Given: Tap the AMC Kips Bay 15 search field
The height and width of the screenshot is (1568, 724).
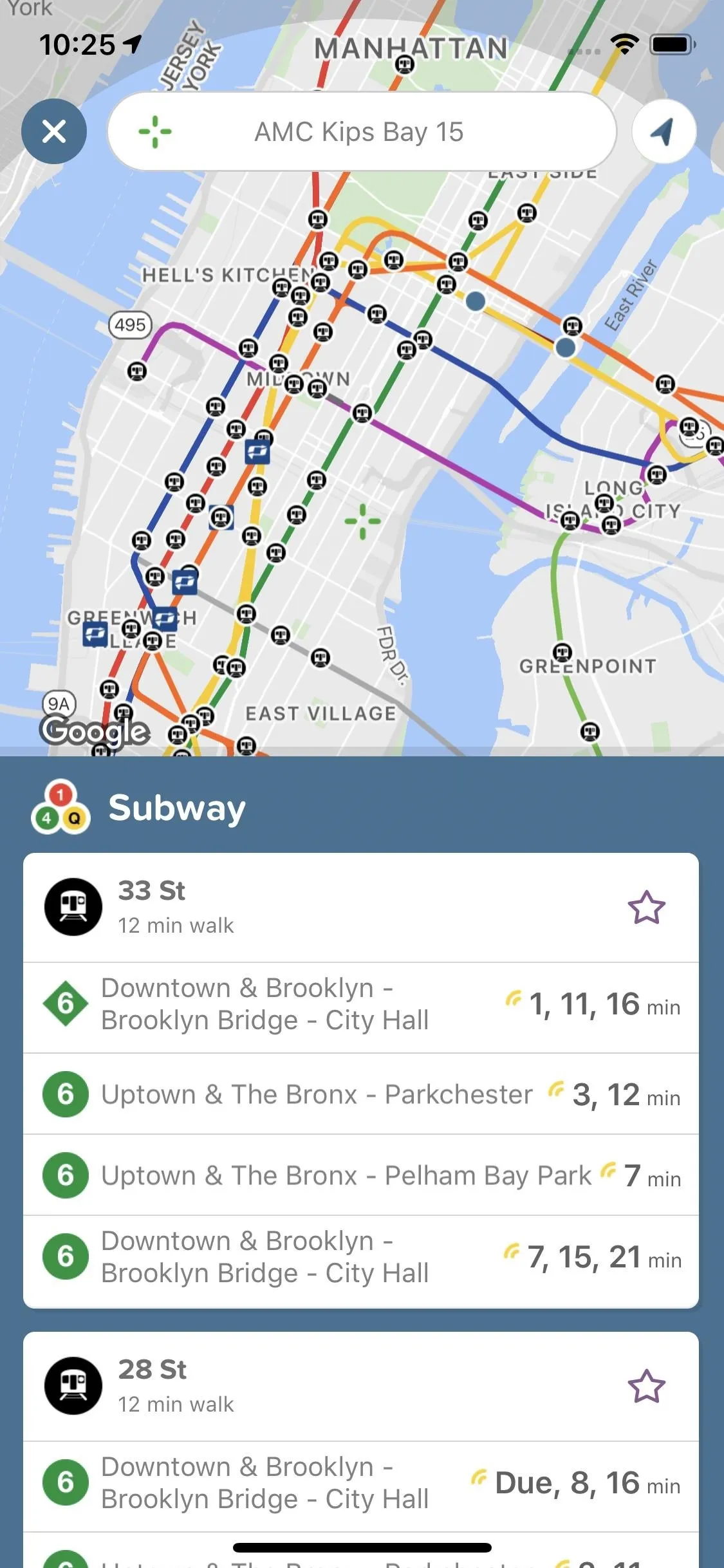Looking at the screenshot, I should coord(362,131).
